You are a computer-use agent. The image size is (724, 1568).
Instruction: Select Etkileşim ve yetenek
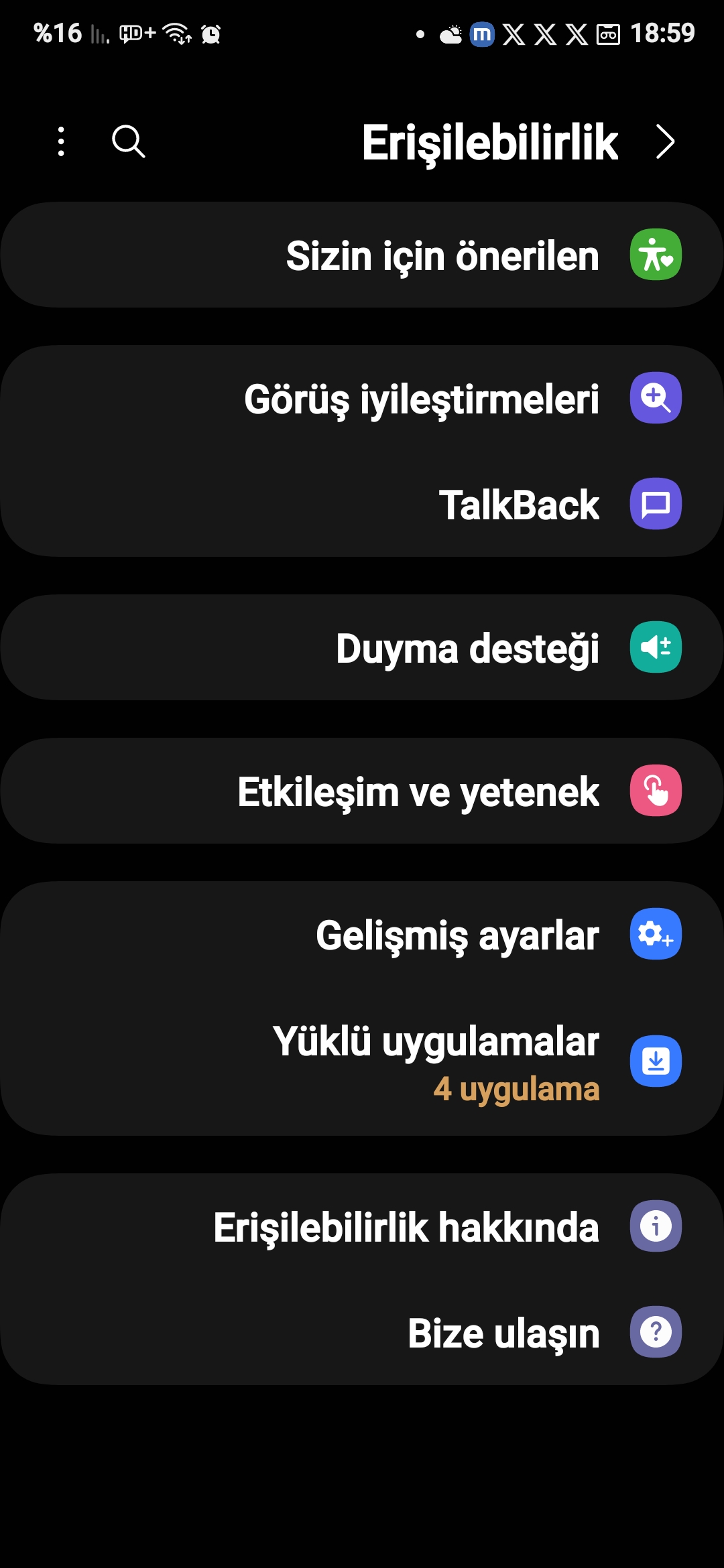pos(362,791)
